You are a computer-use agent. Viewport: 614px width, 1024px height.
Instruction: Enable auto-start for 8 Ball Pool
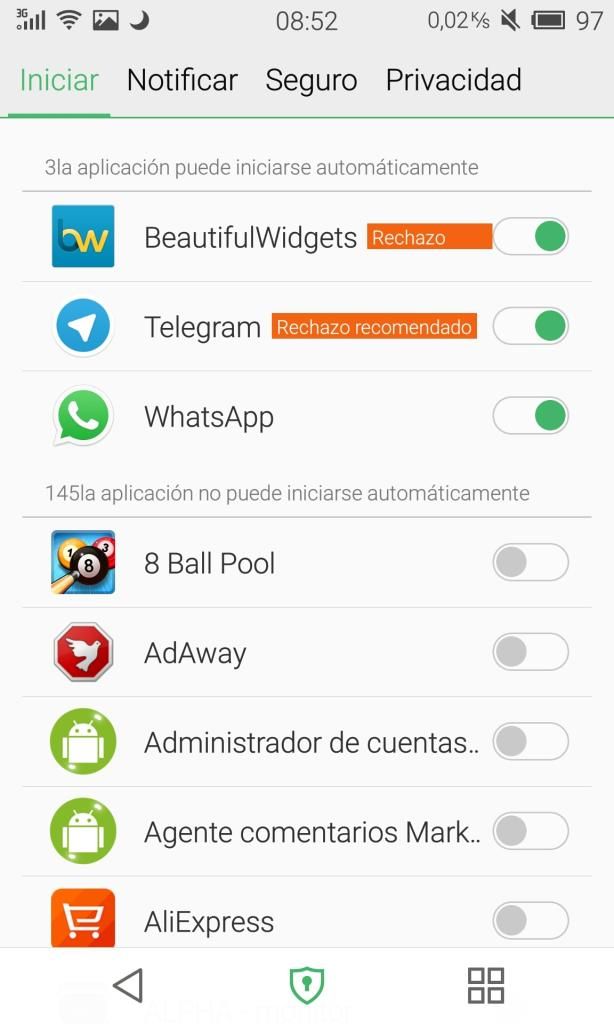tap(530, 563)
